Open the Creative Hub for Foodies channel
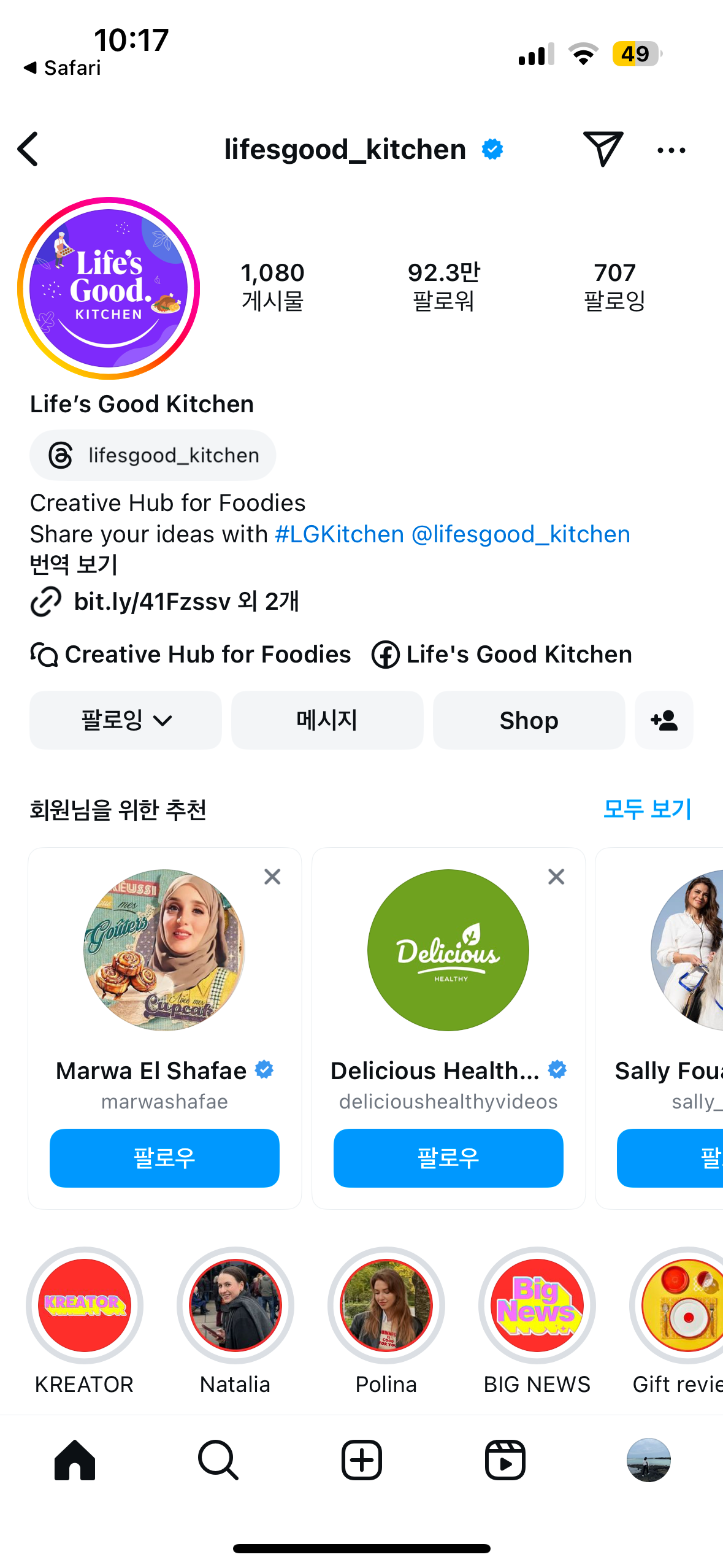 pyautogui.click(x=191, y=655)
